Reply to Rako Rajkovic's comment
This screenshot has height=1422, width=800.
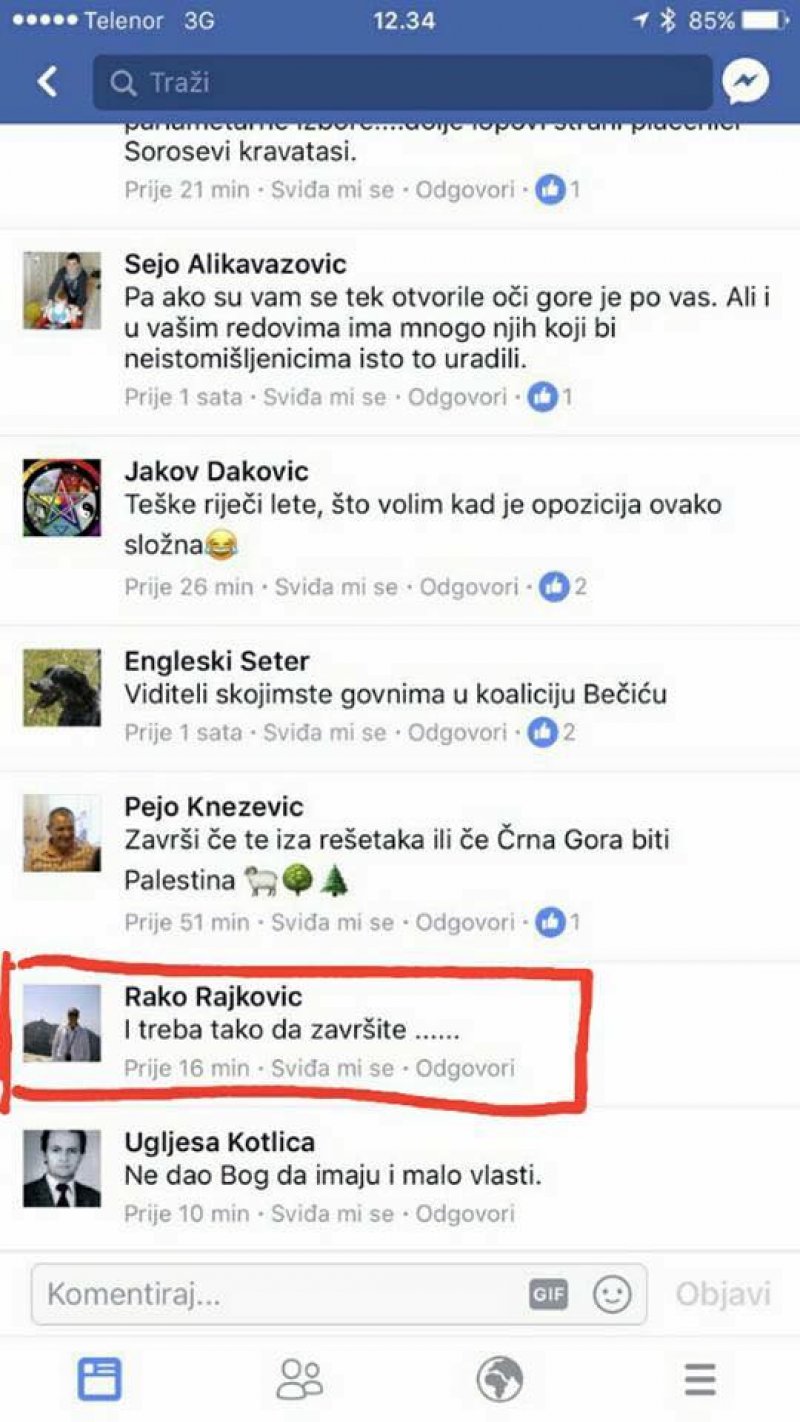coord(464,1068)
